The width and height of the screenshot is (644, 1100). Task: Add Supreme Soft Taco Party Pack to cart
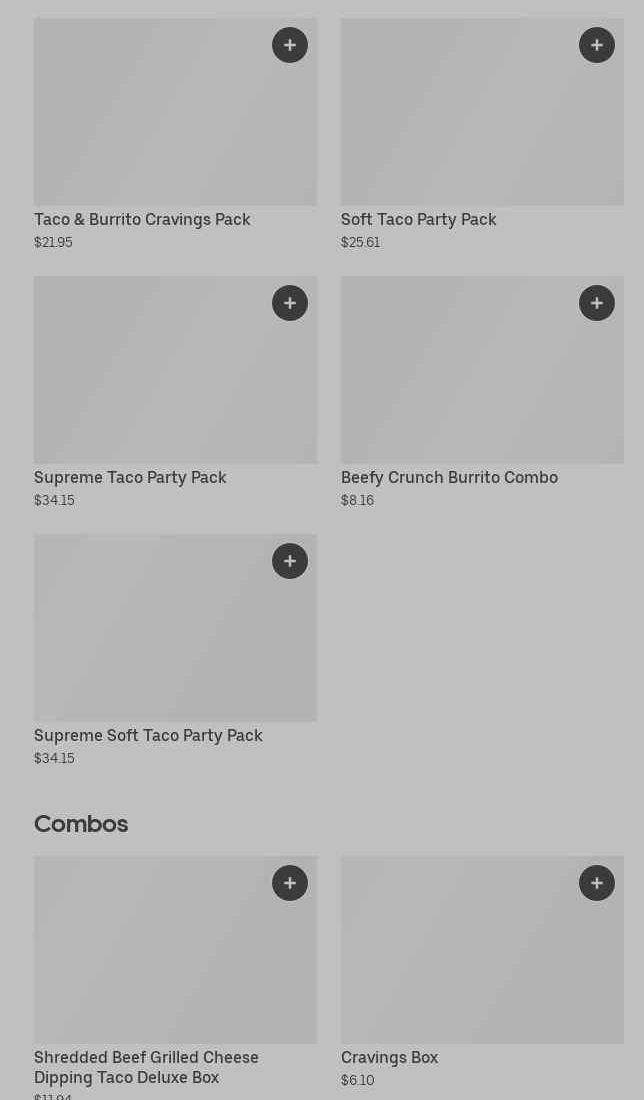tap(290, 561)
